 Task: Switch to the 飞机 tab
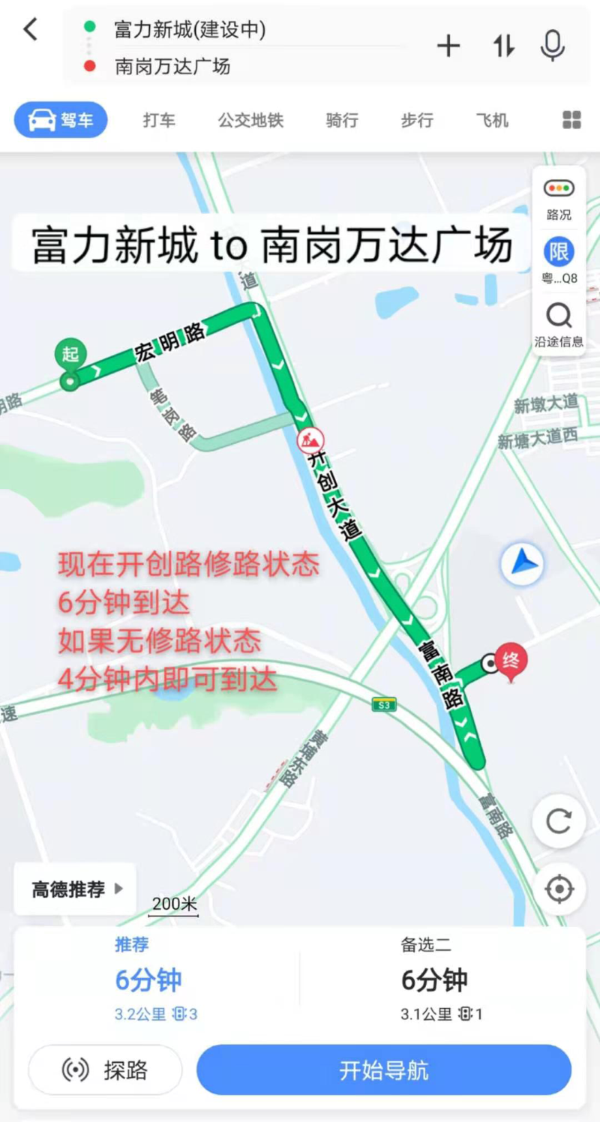[492, 120]
